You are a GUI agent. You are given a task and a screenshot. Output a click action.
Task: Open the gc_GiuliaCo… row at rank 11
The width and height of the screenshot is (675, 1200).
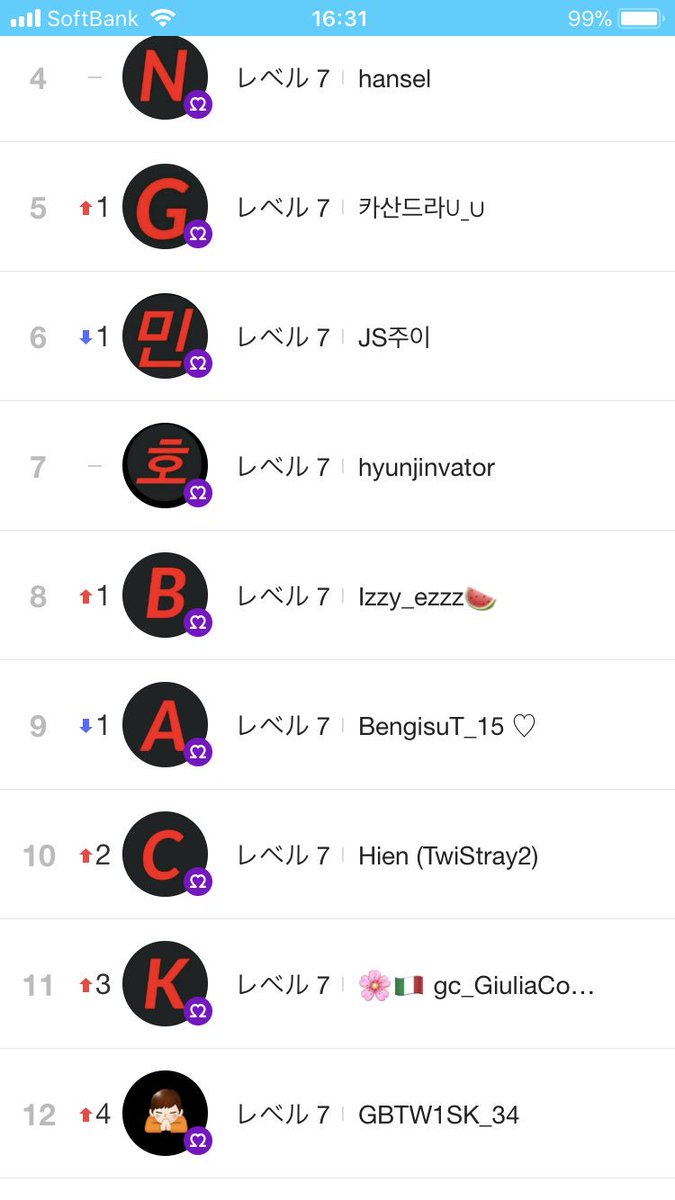point(337,984)
